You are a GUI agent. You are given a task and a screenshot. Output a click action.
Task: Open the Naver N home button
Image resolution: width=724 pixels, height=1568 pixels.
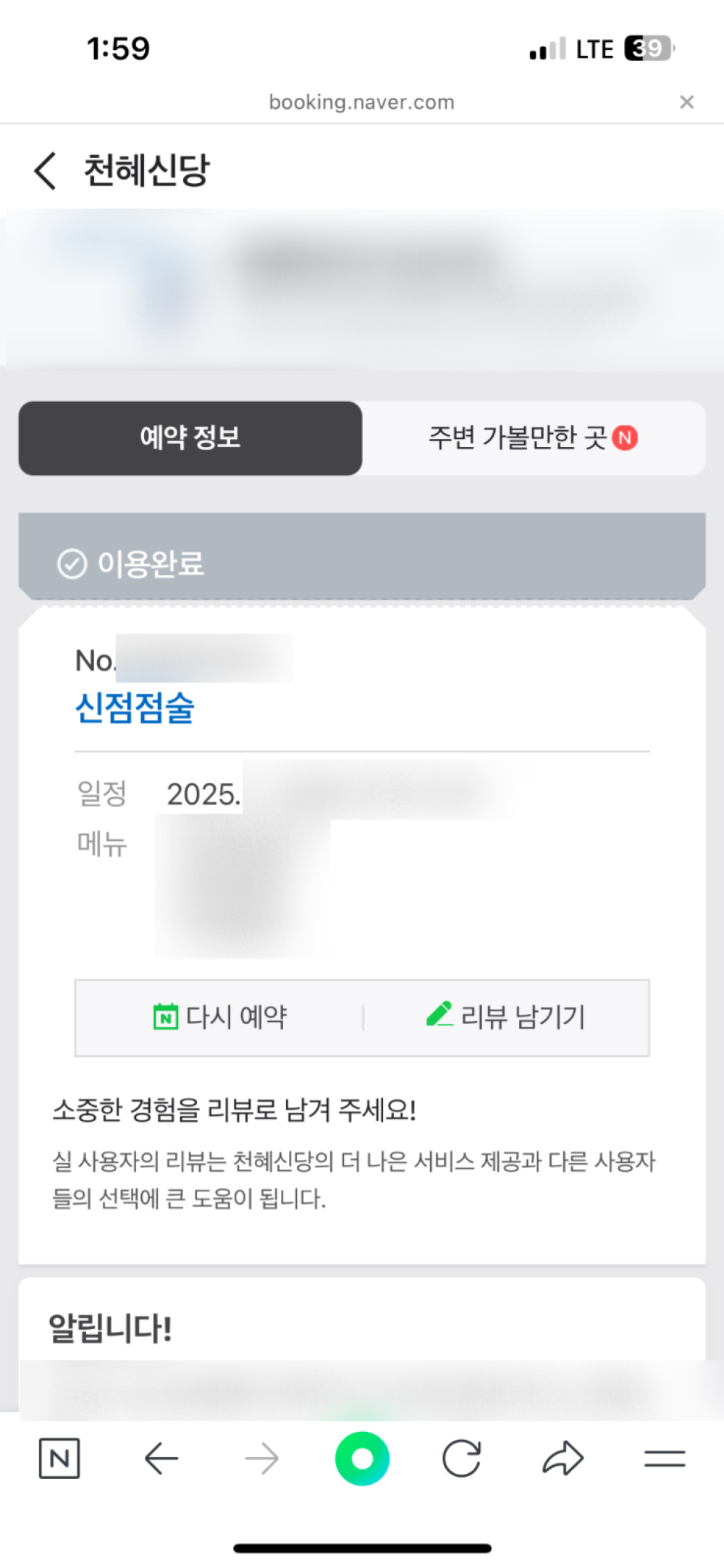pyautogui.click(x=59, y=1458)
